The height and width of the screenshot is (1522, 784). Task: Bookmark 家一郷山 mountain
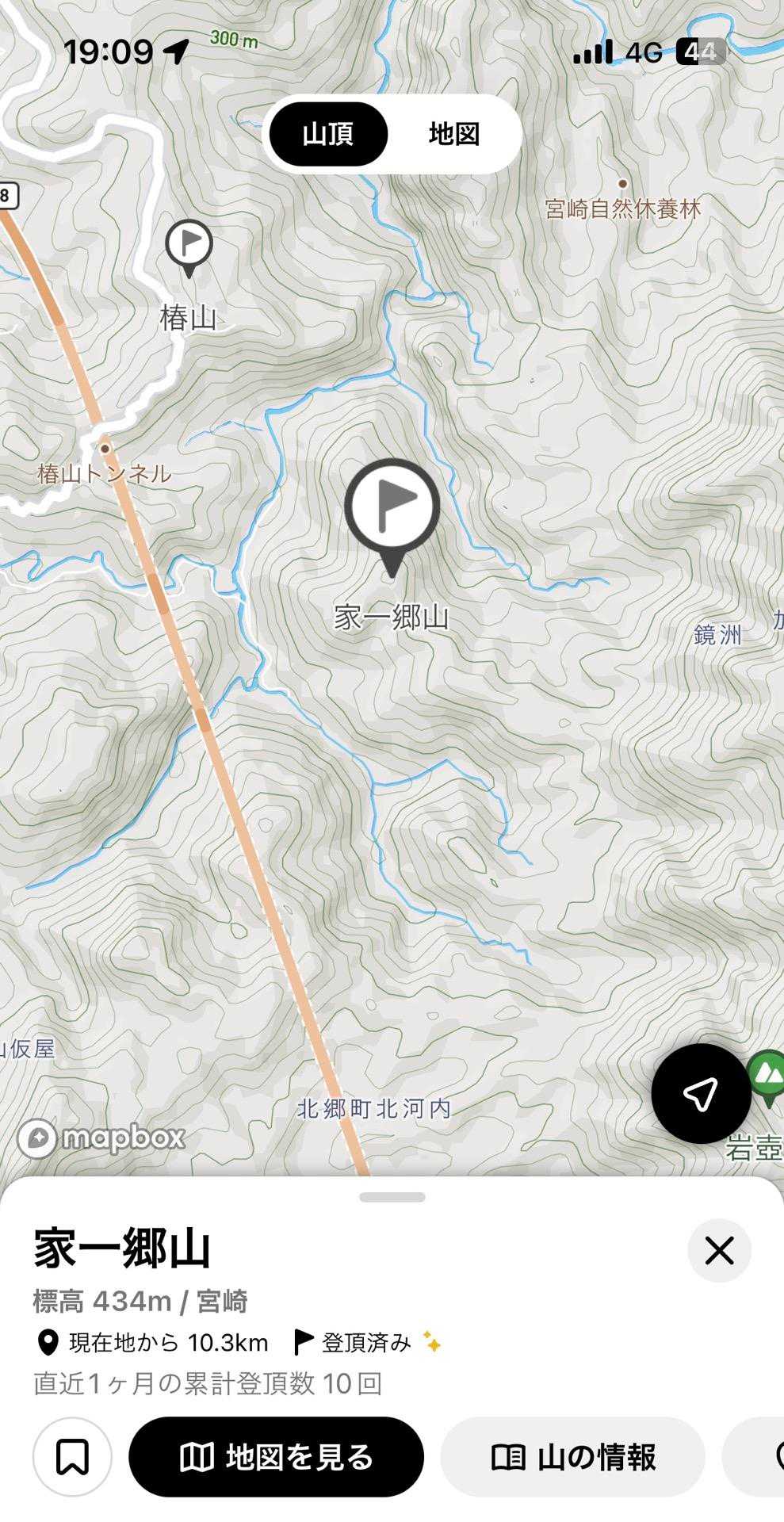click(x=72, y=1456)
